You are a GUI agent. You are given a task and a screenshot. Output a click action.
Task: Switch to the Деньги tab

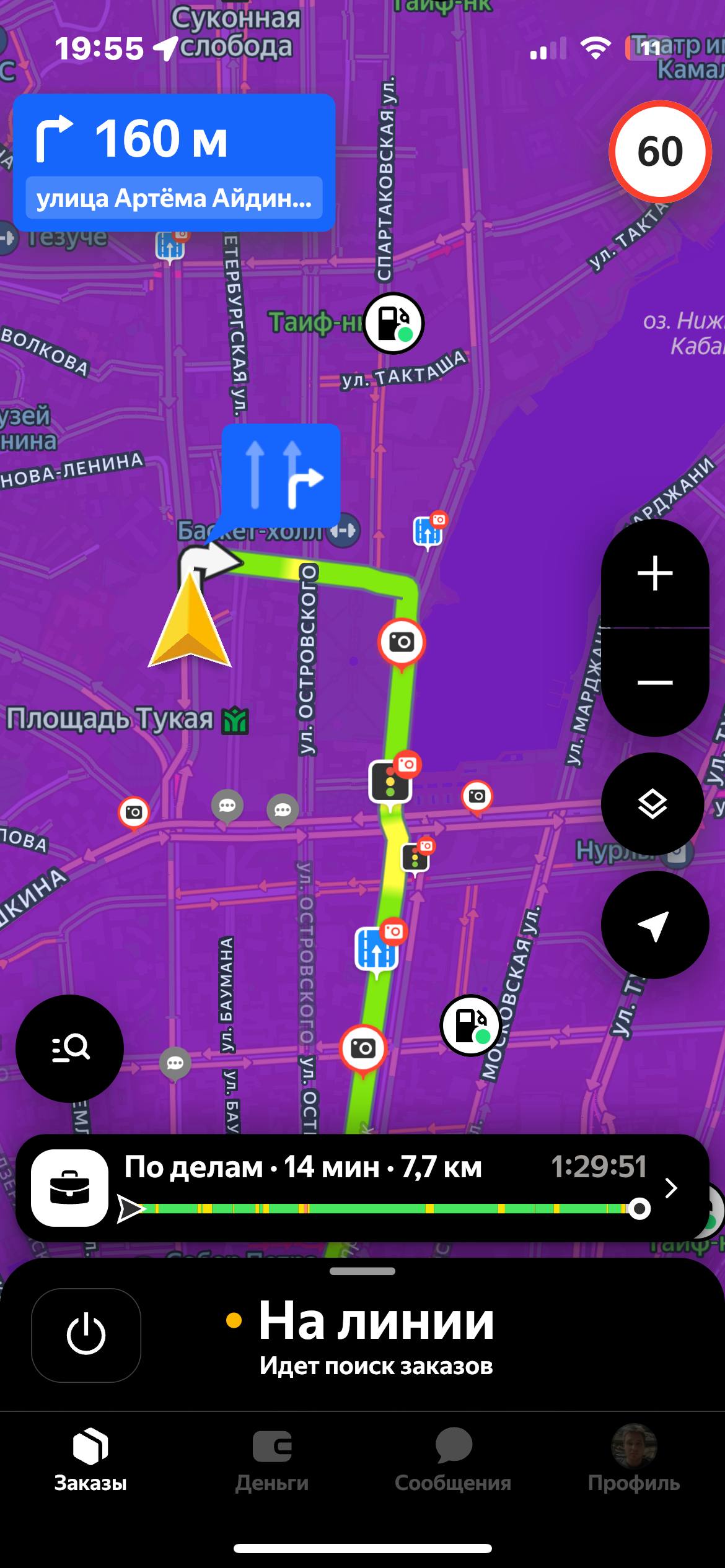pyautogui.click(x=272, y=1460)
